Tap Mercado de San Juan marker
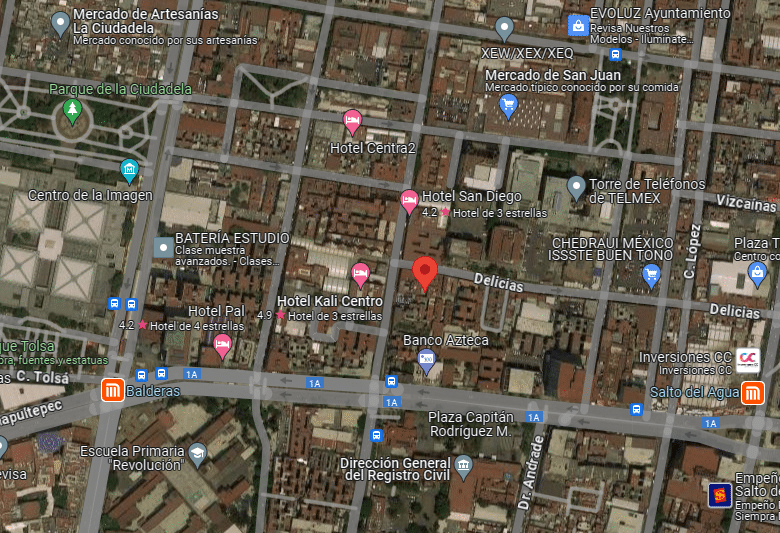Screen dimensions: 780x533 pos(507,104)
